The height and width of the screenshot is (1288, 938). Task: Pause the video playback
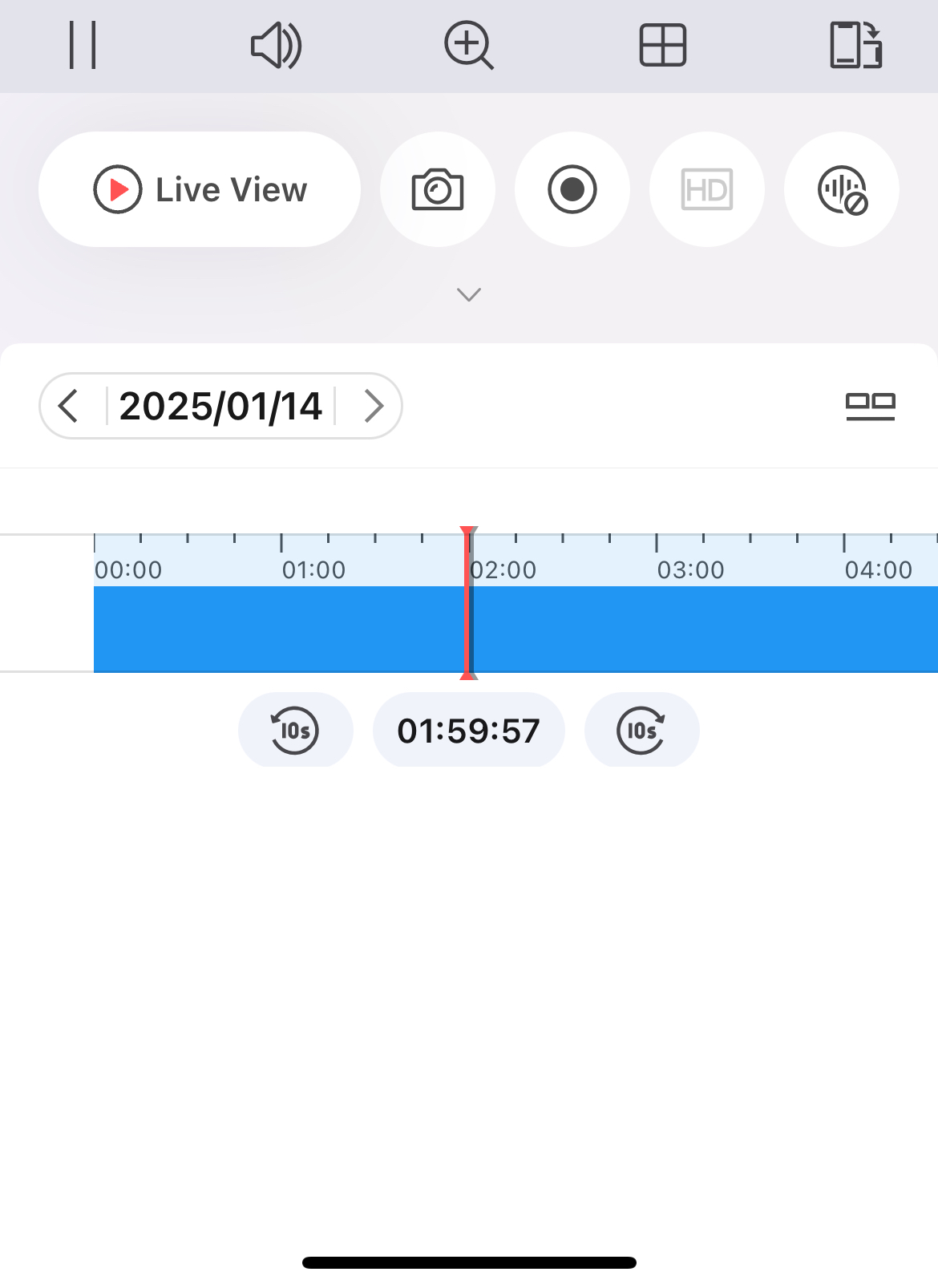pyautogui.click(x=83, y=45)
